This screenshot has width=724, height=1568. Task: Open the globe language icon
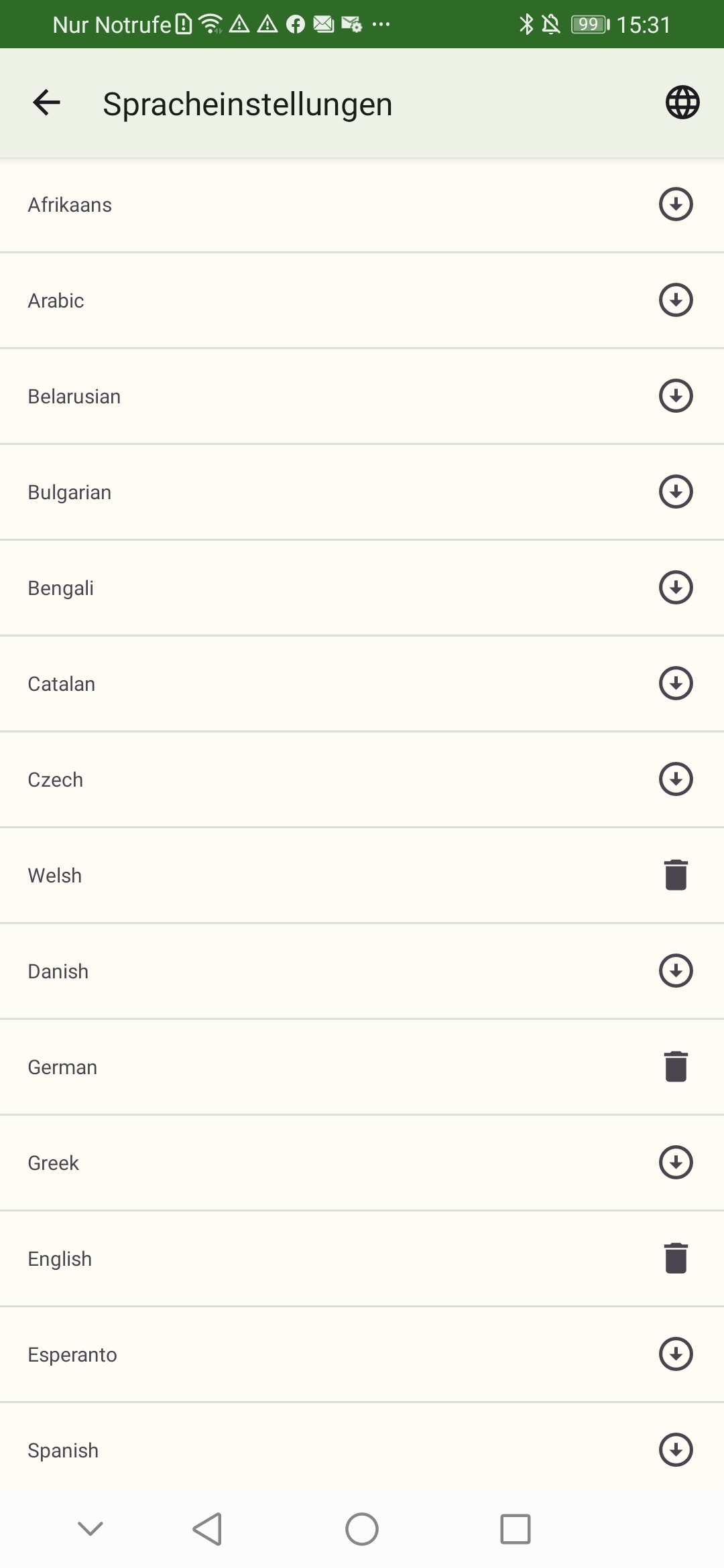pyautogui.click(x=682, y=103)
